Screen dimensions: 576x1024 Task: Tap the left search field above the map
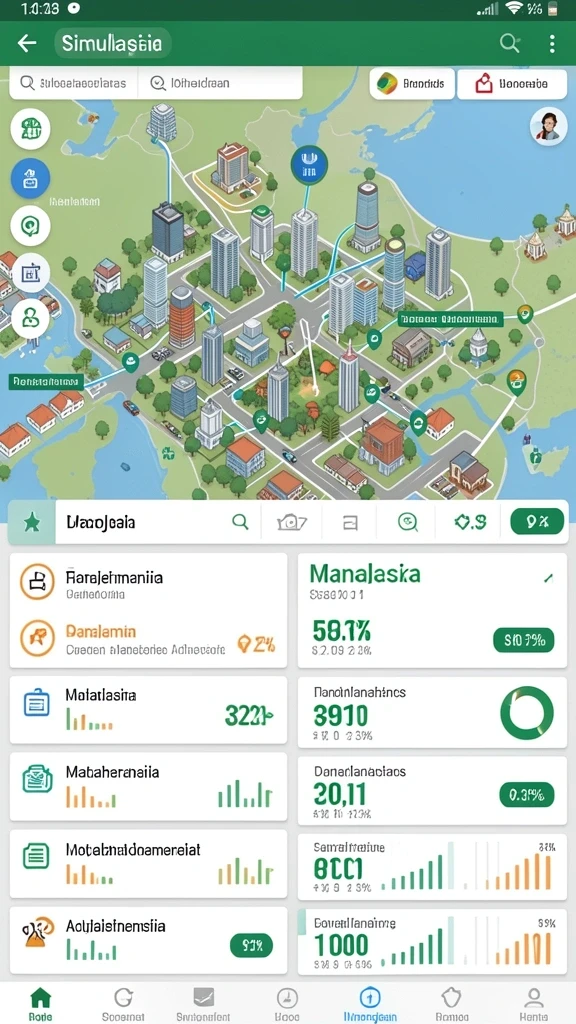(73, 84)
